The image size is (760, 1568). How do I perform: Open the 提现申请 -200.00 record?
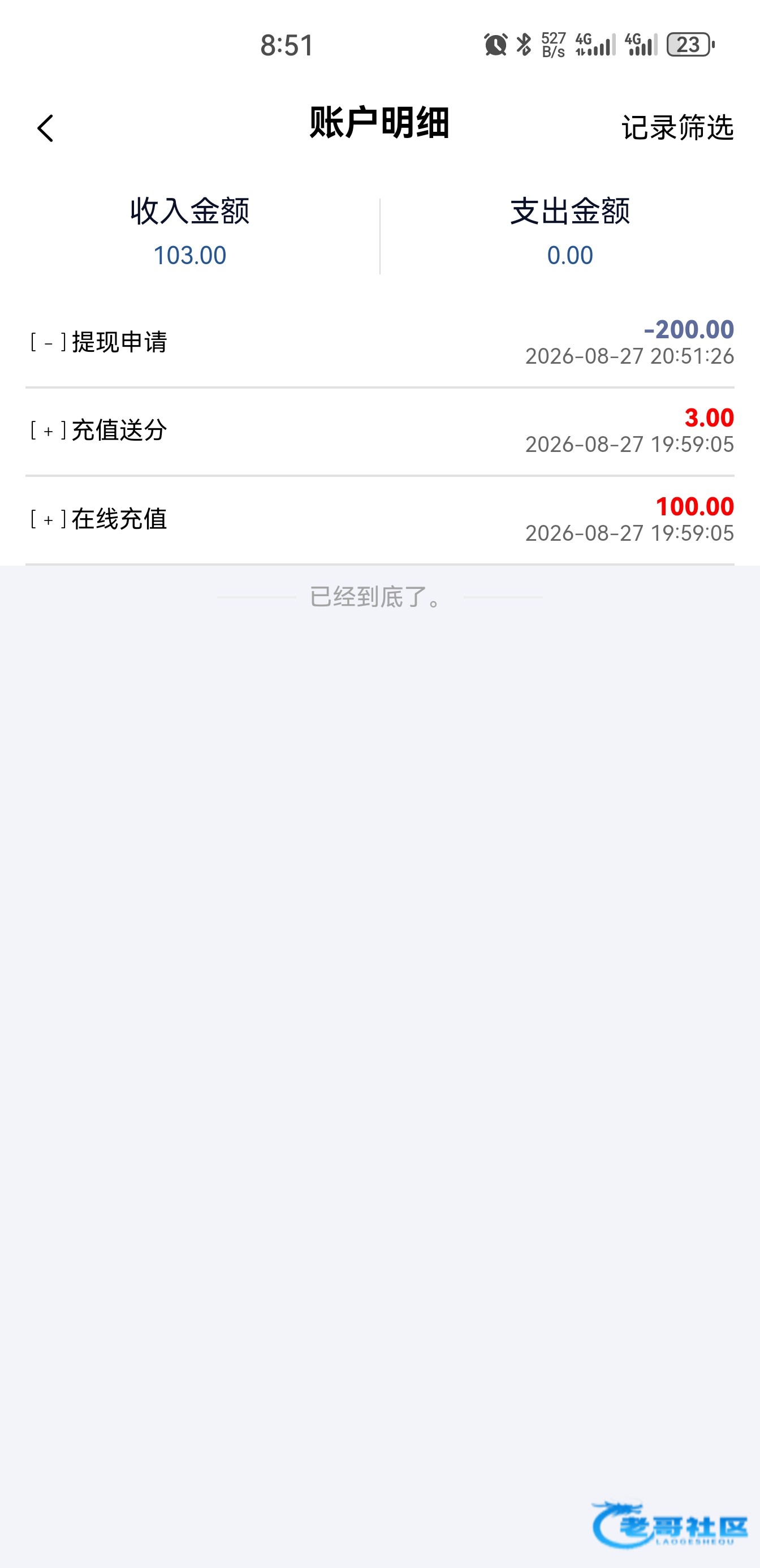[379, 343]
